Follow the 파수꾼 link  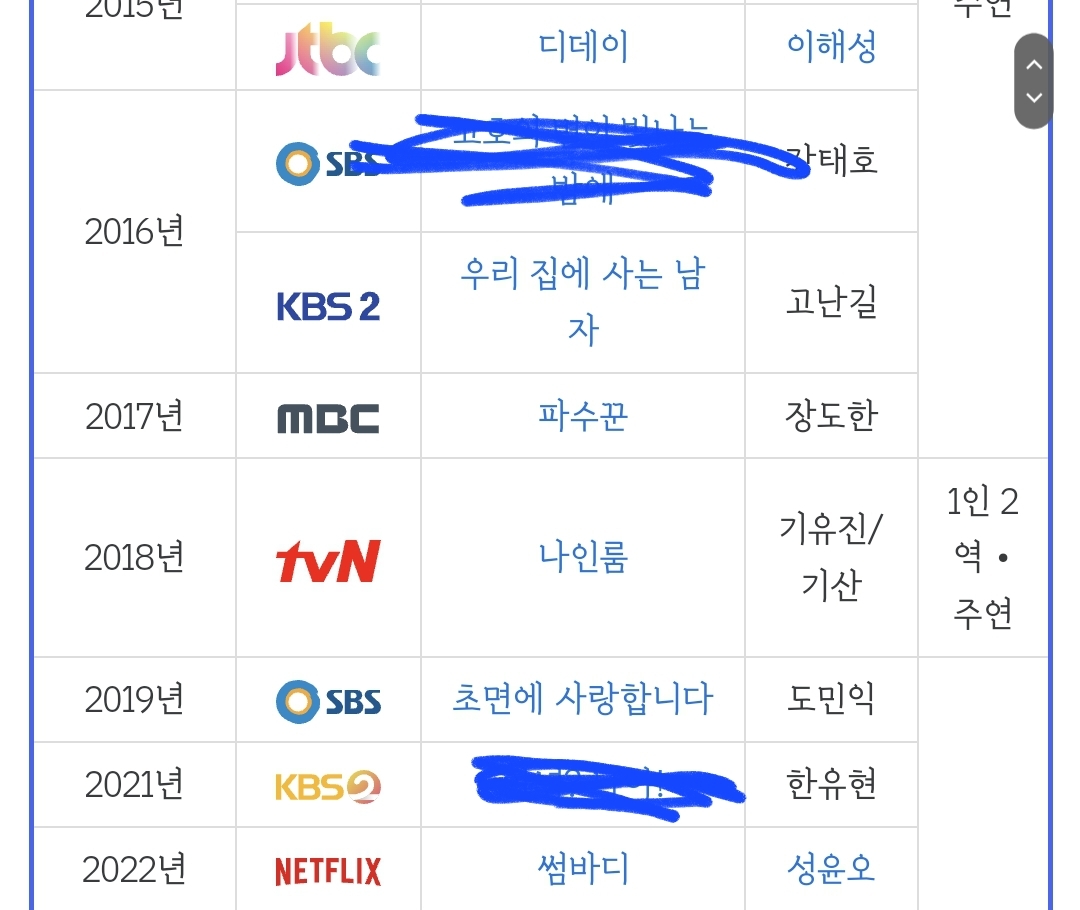582,416
